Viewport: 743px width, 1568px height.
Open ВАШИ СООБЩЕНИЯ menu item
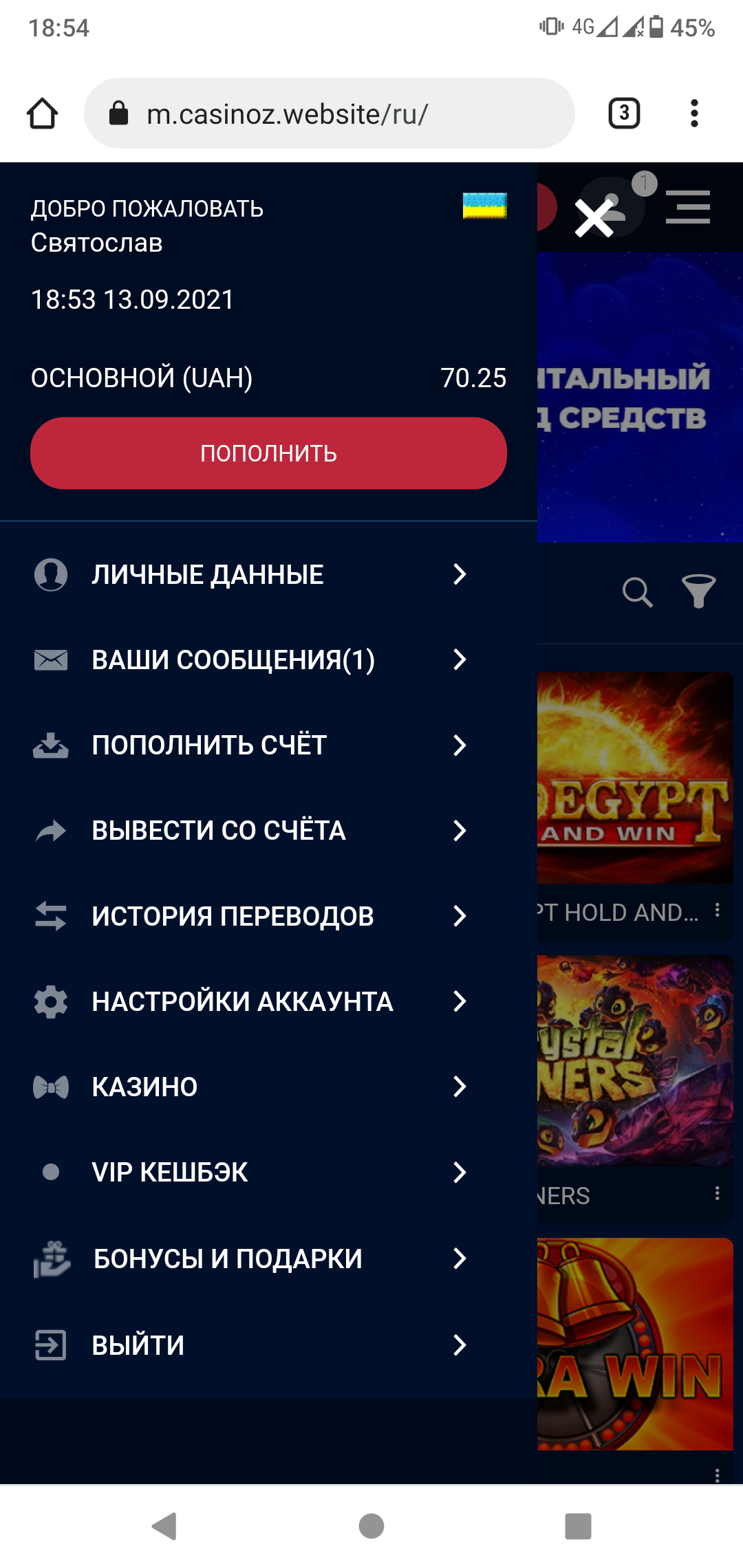tap(234, 659)
